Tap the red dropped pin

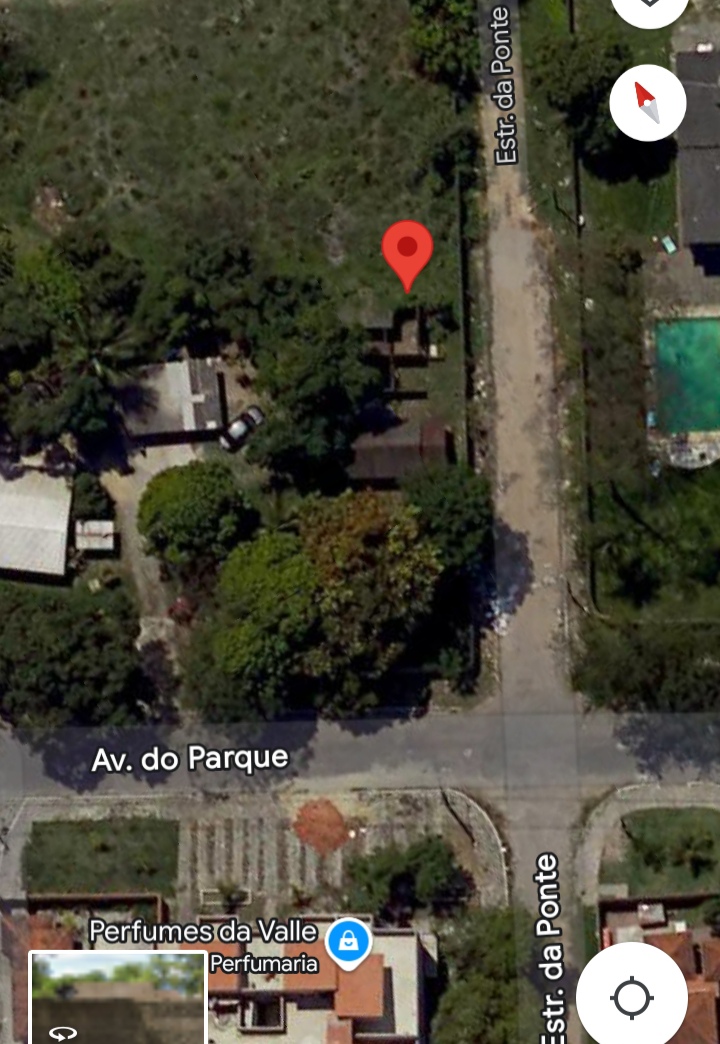408,251
